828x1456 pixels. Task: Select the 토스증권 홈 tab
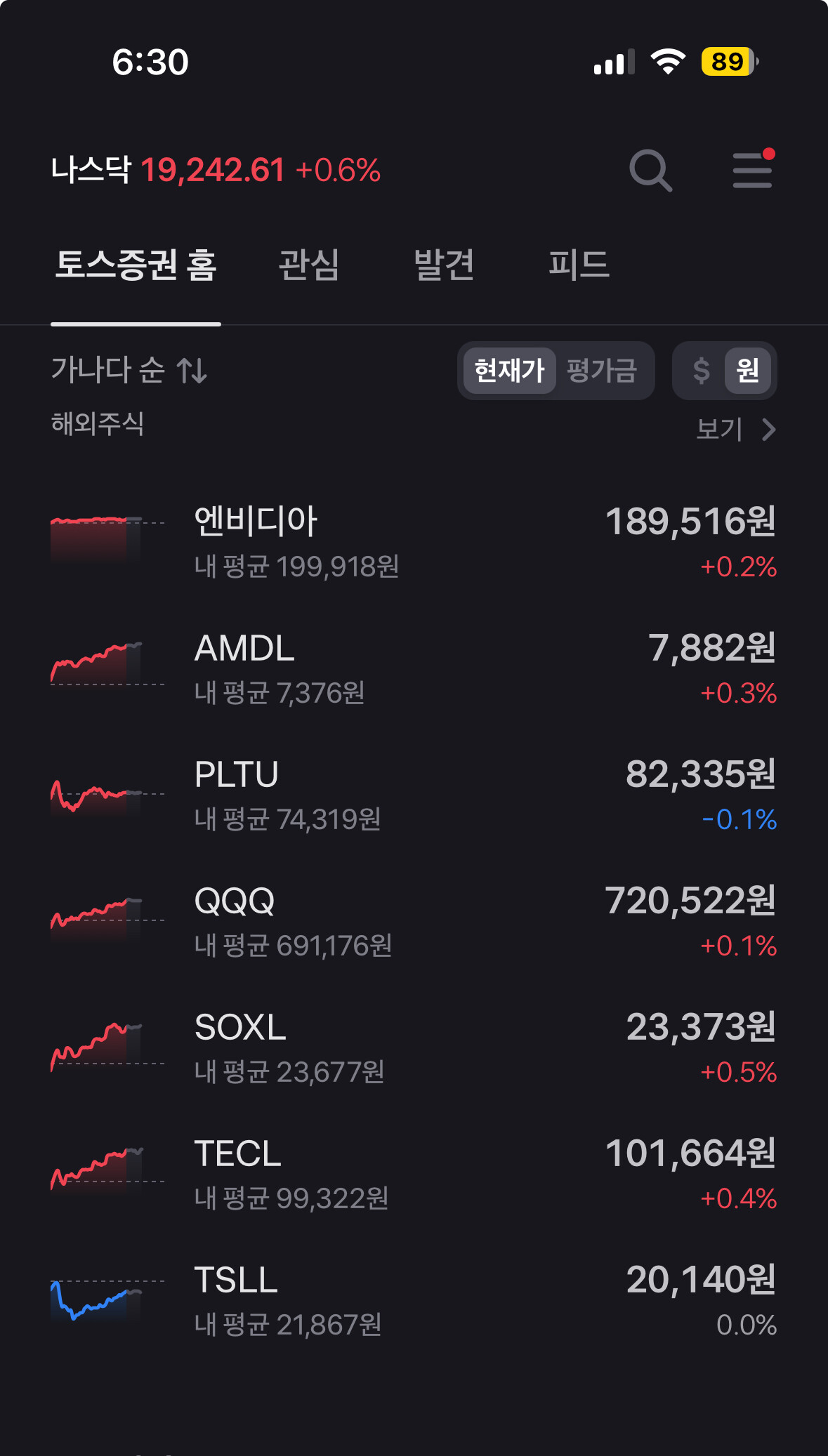click(136, 266)
